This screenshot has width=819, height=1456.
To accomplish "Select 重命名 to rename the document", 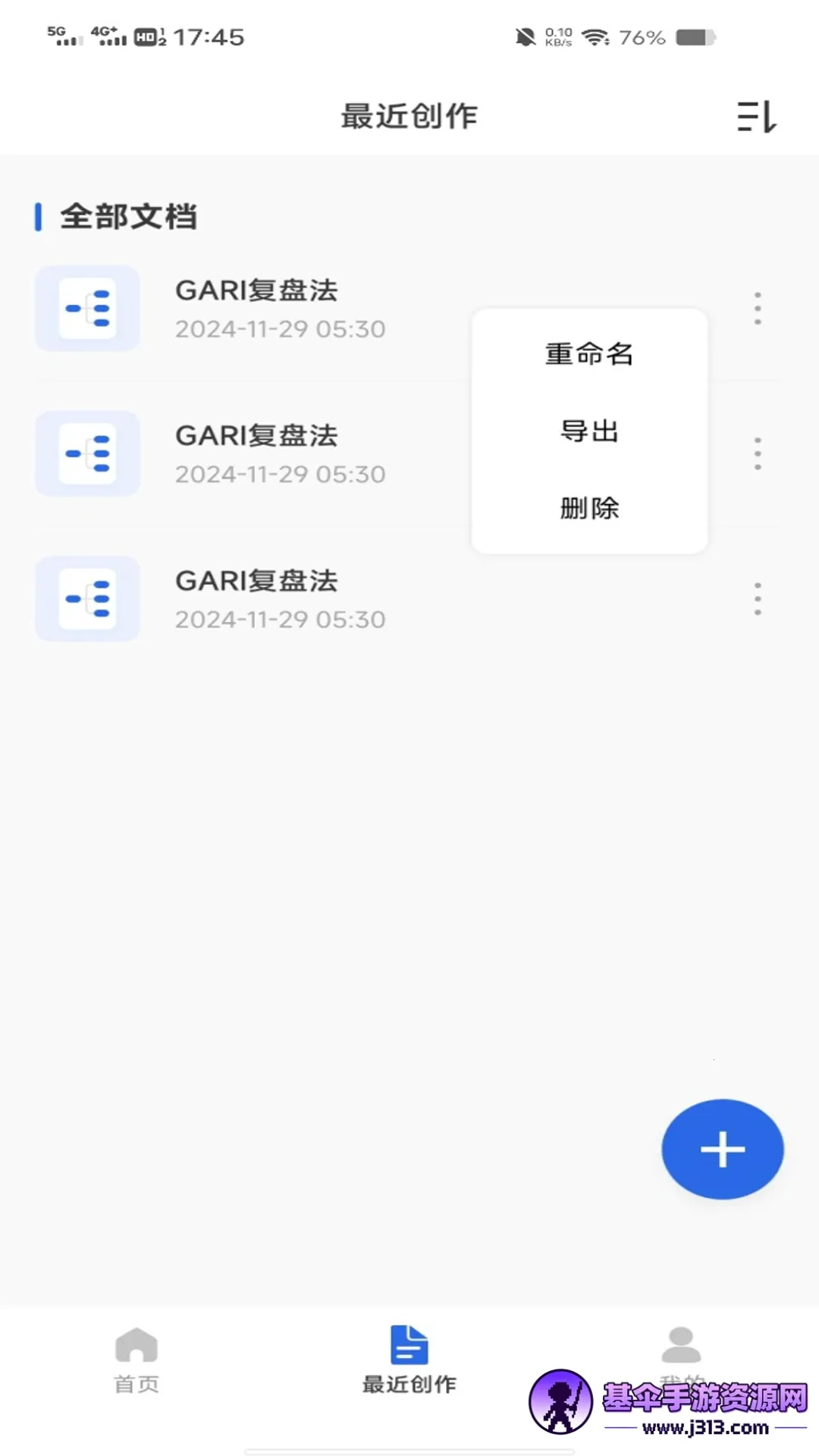I will point(589,354).
